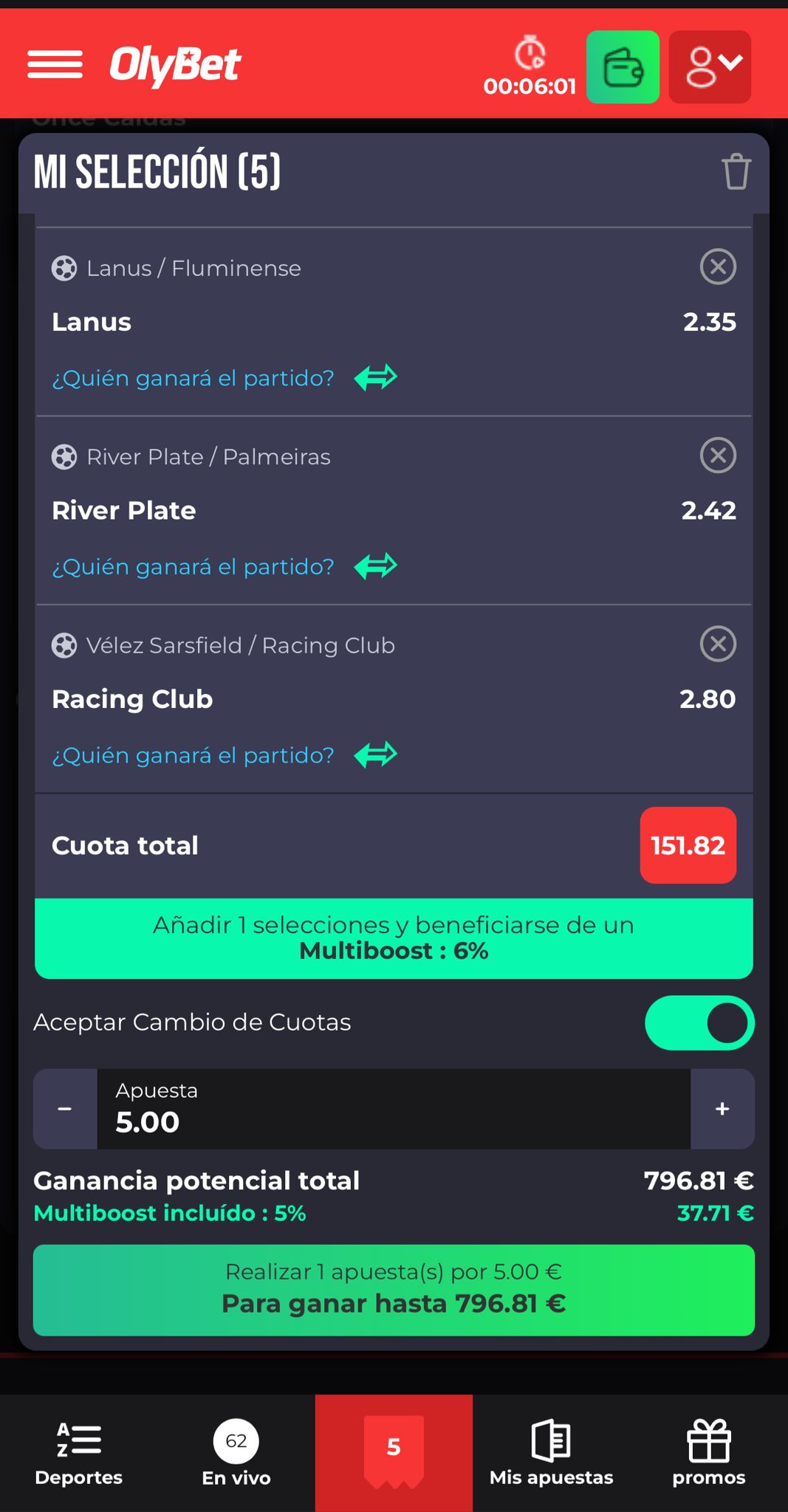Decrease the stake with minus button

tap(65, 1109)
